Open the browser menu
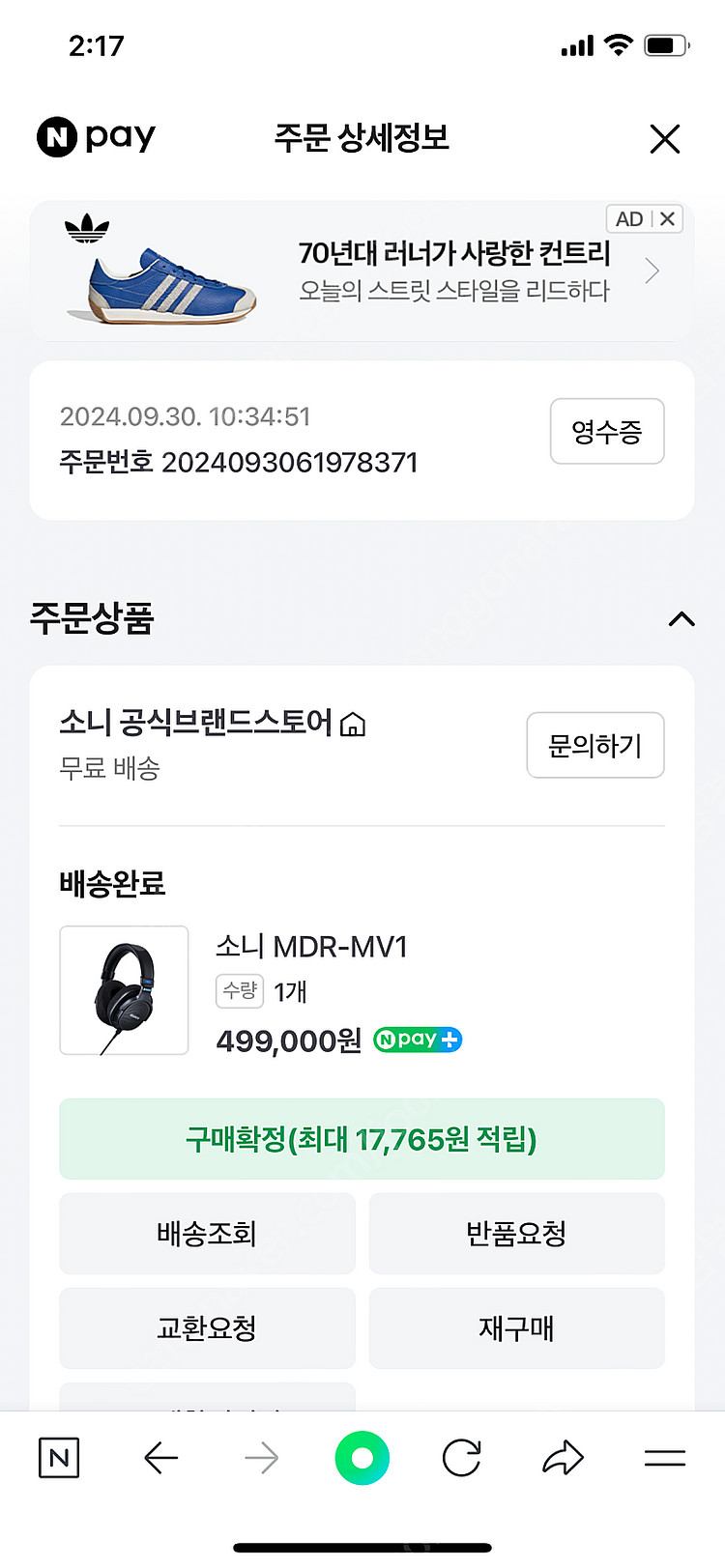 point(665,1458)
